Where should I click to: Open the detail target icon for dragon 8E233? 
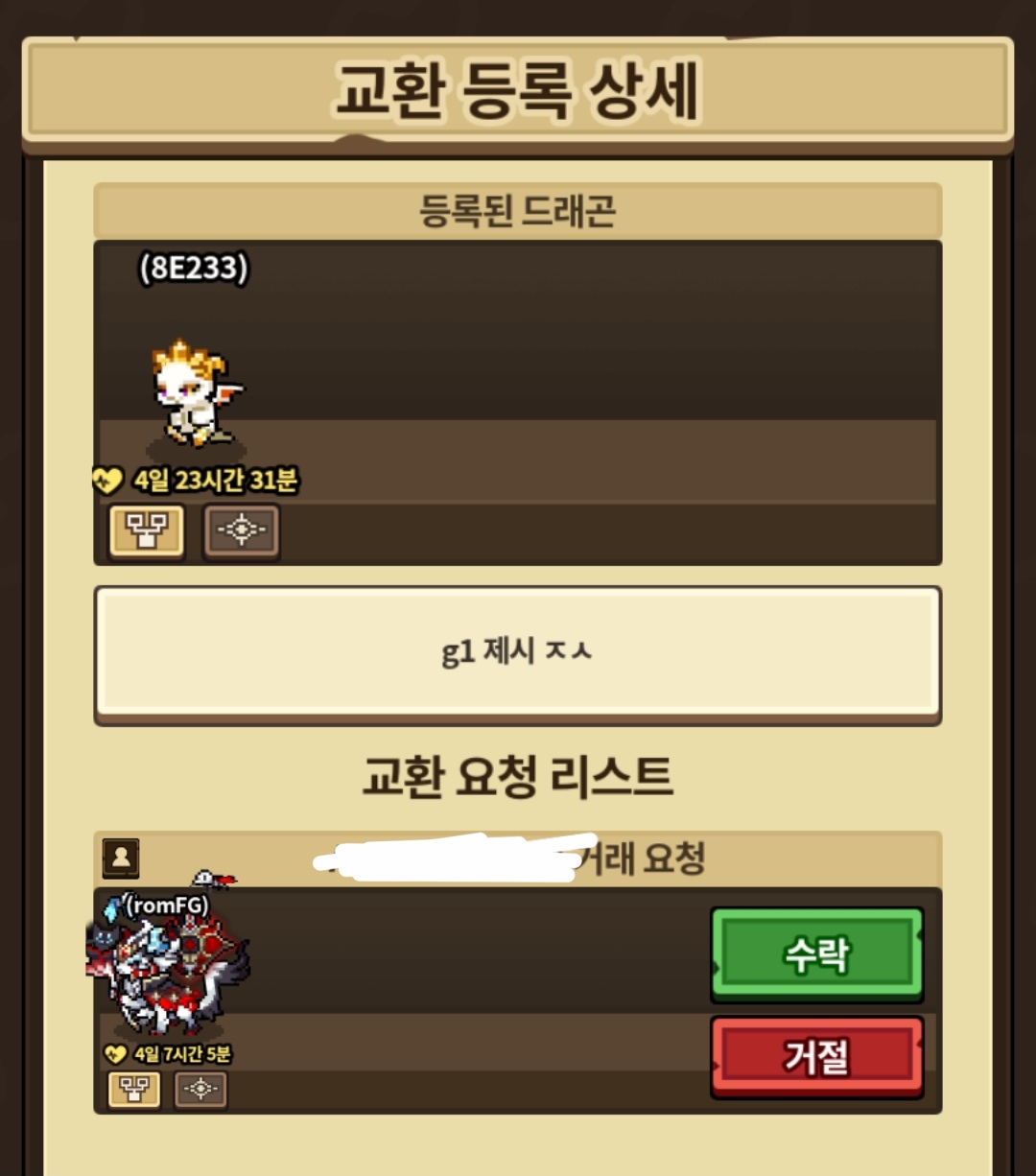[242, 530]
